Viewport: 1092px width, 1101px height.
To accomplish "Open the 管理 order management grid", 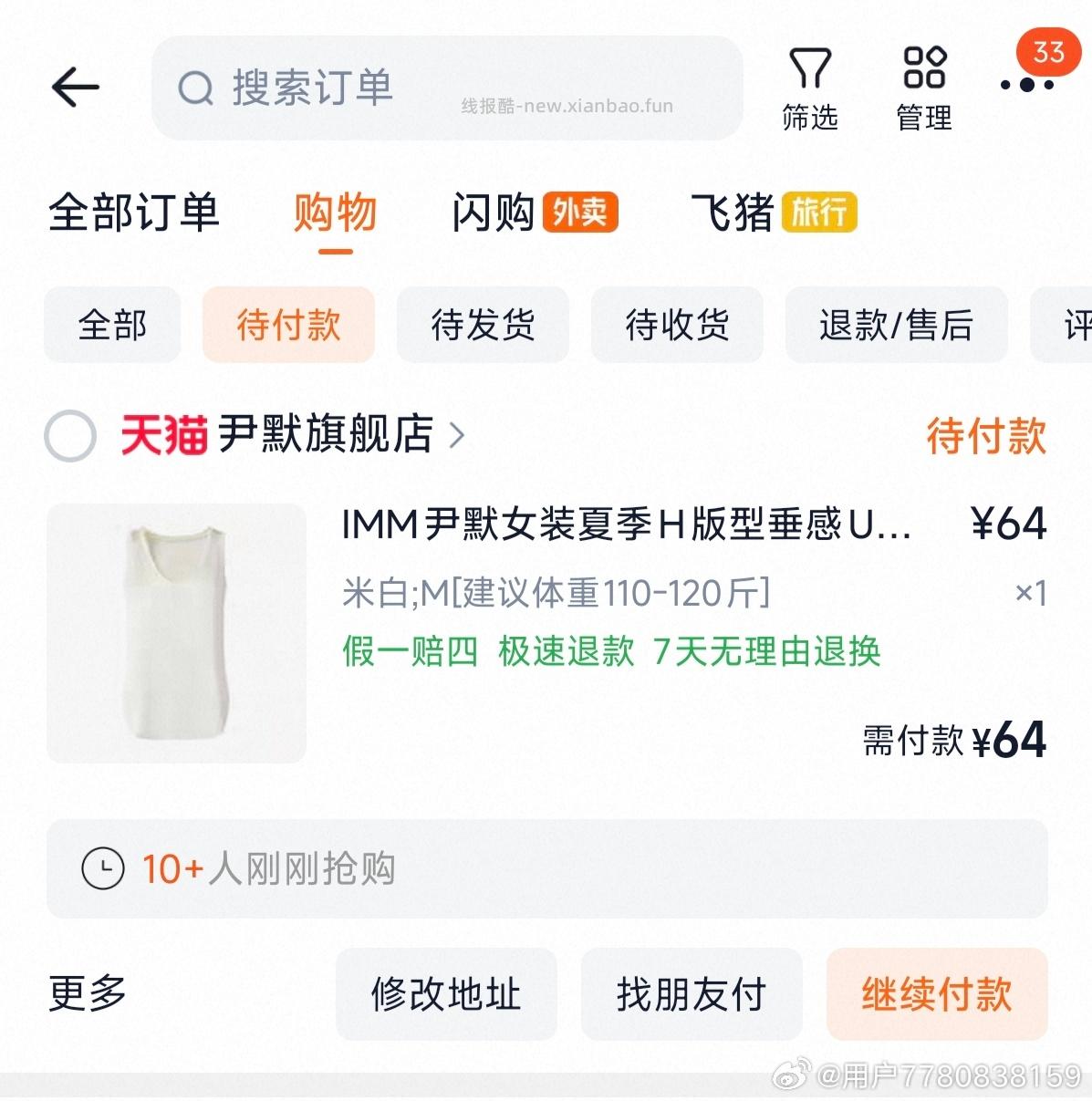I will 923,87.
